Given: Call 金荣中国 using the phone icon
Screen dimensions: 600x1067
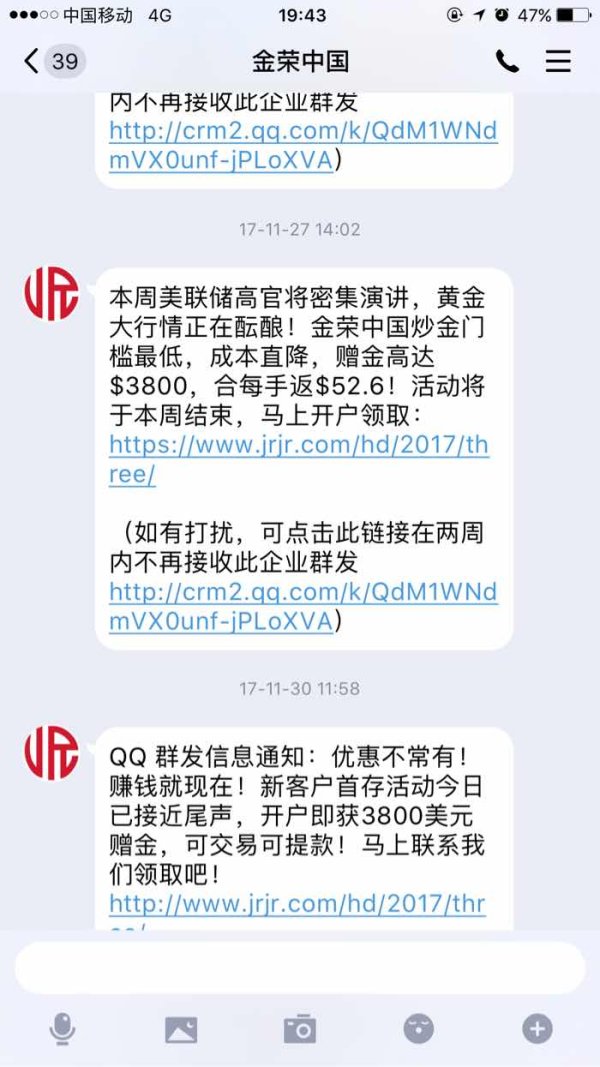Looking at the screenshot, I should point(507,62).
